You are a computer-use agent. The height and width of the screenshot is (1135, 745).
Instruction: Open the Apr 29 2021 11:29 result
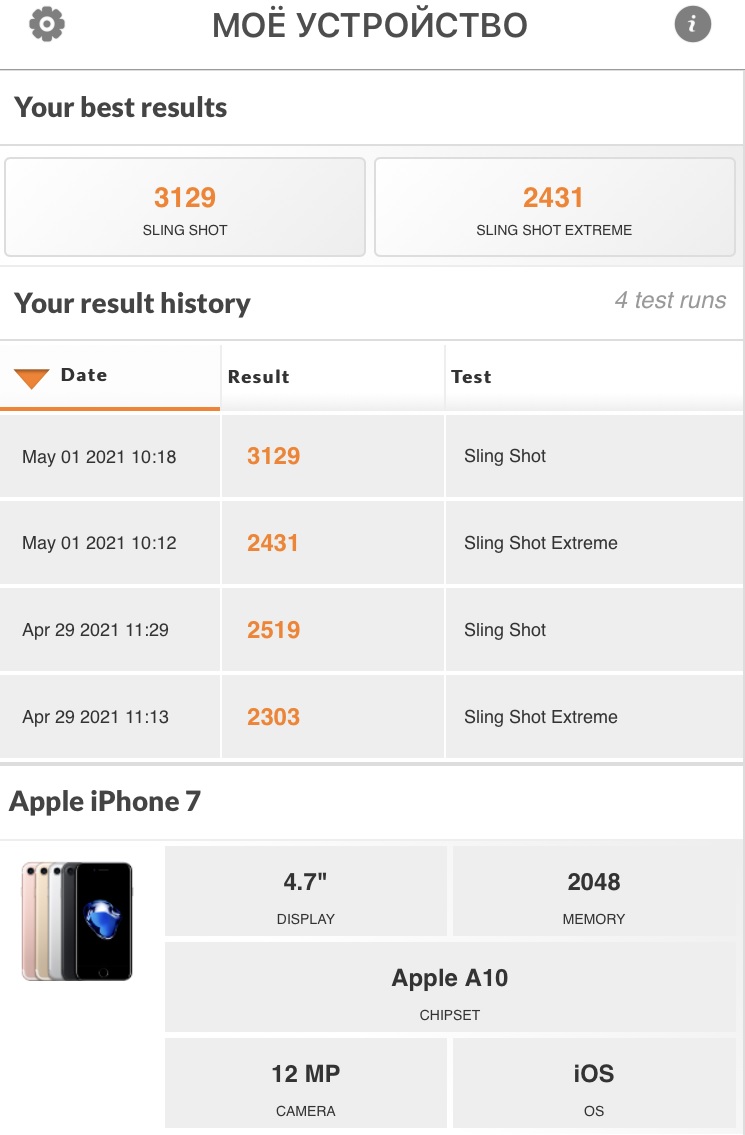pyautogui.click(x=372, y=631)
